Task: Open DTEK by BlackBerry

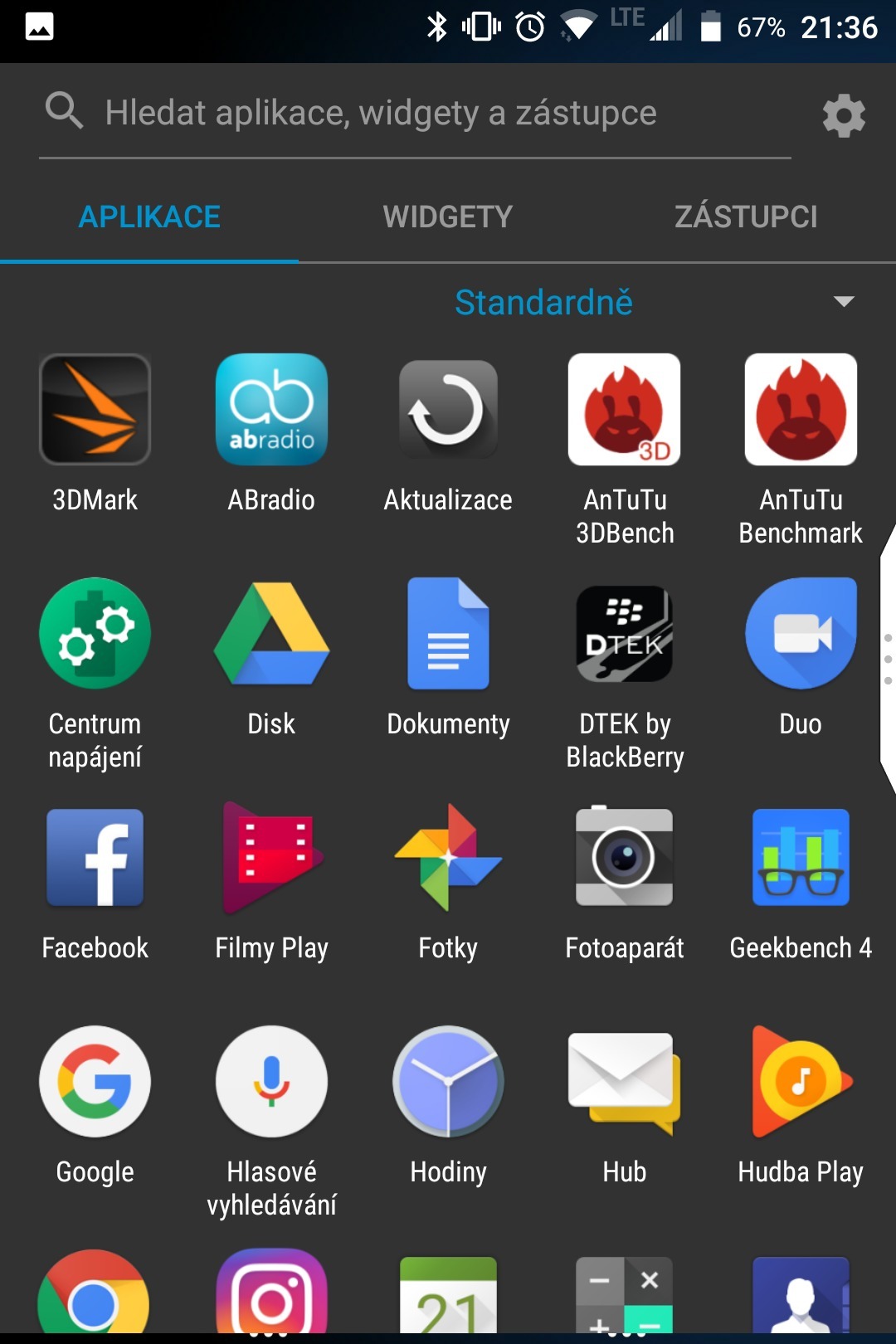Action: point(624,633)
